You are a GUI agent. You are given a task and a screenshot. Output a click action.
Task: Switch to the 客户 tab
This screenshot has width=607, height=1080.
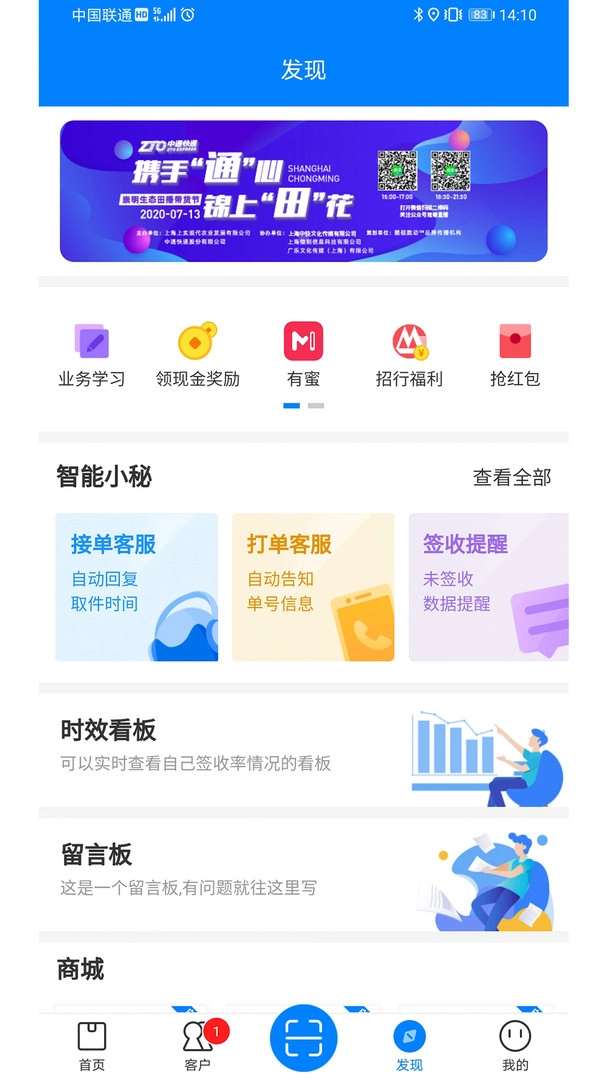tap(198, 1046)
